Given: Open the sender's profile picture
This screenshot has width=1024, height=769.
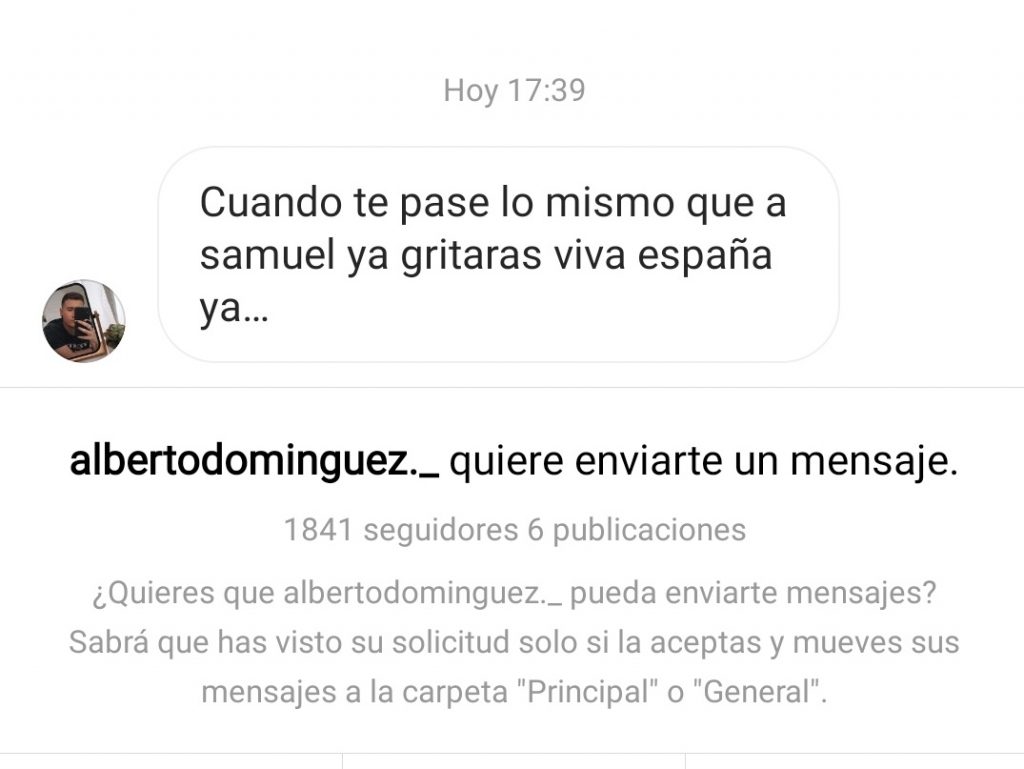Looking at the screenshot, I should pos(83,320).
